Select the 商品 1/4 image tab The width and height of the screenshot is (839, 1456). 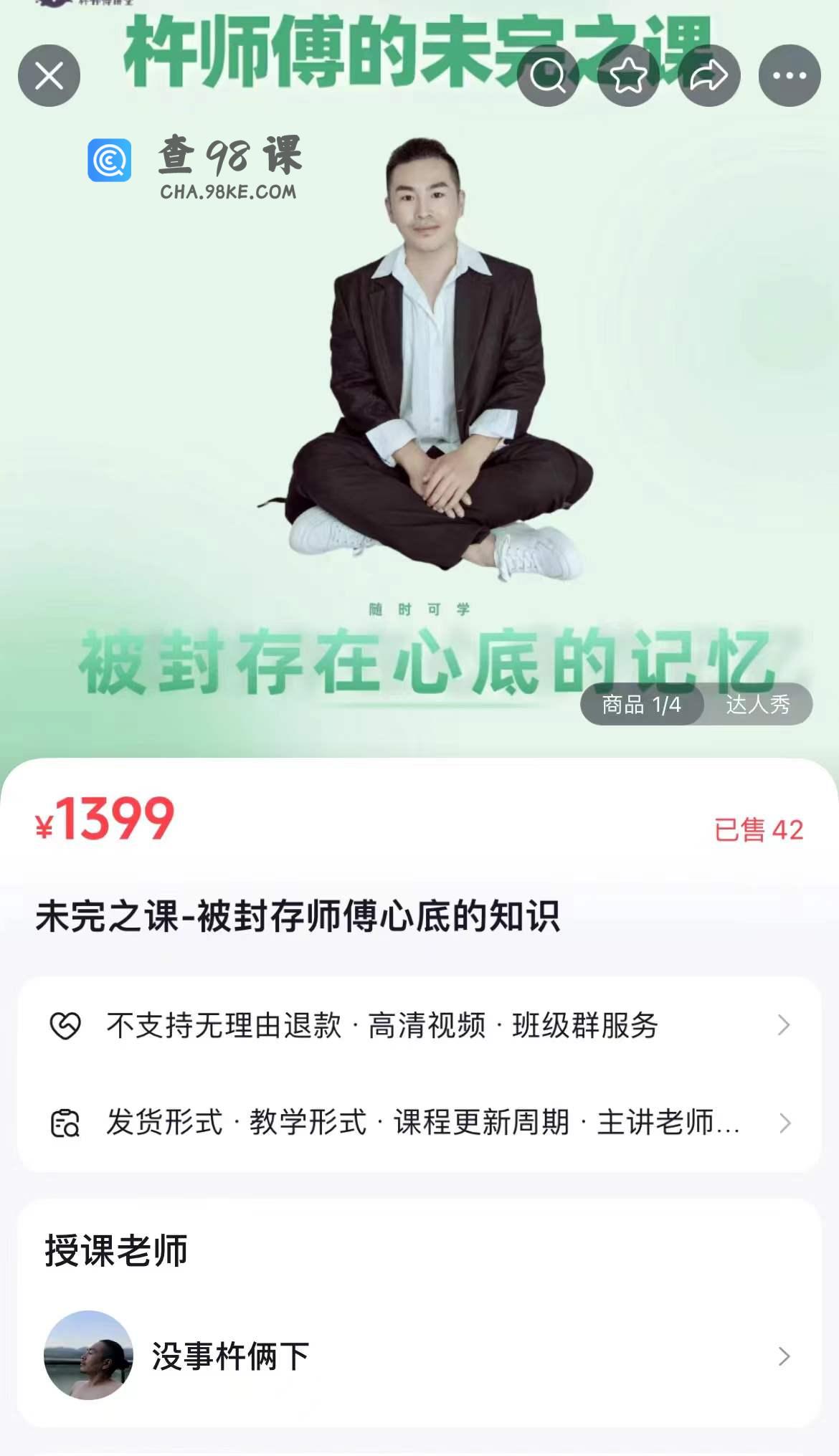tap(641, 705)
